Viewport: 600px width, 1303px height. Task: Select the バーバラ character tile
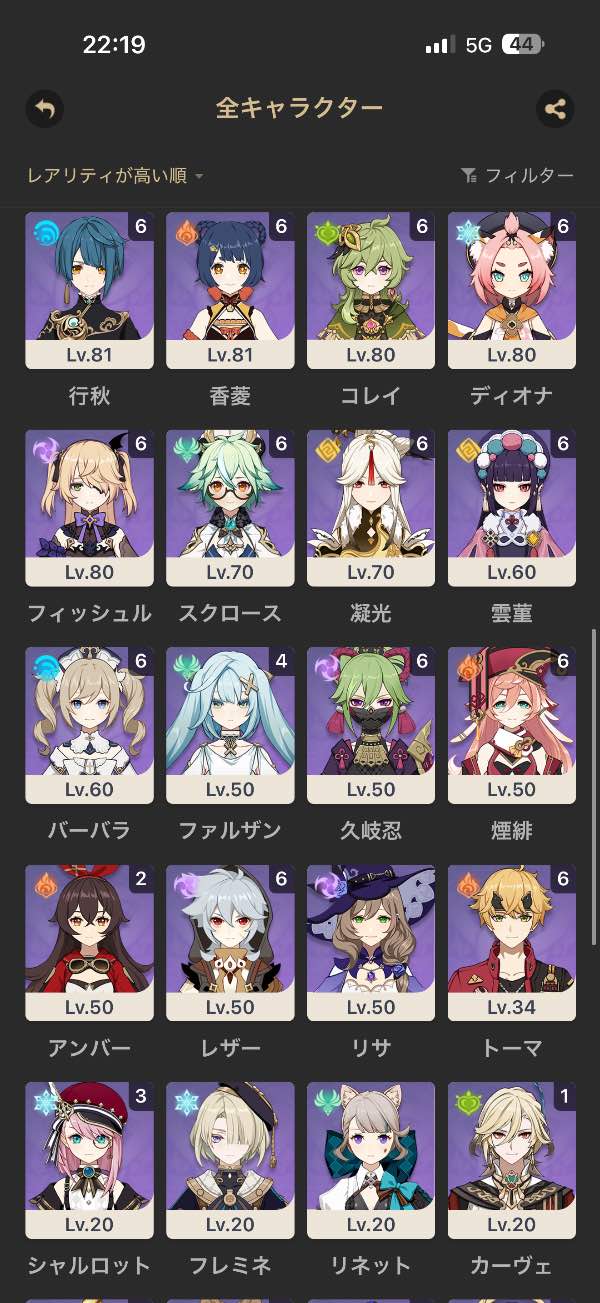point(90,725)
